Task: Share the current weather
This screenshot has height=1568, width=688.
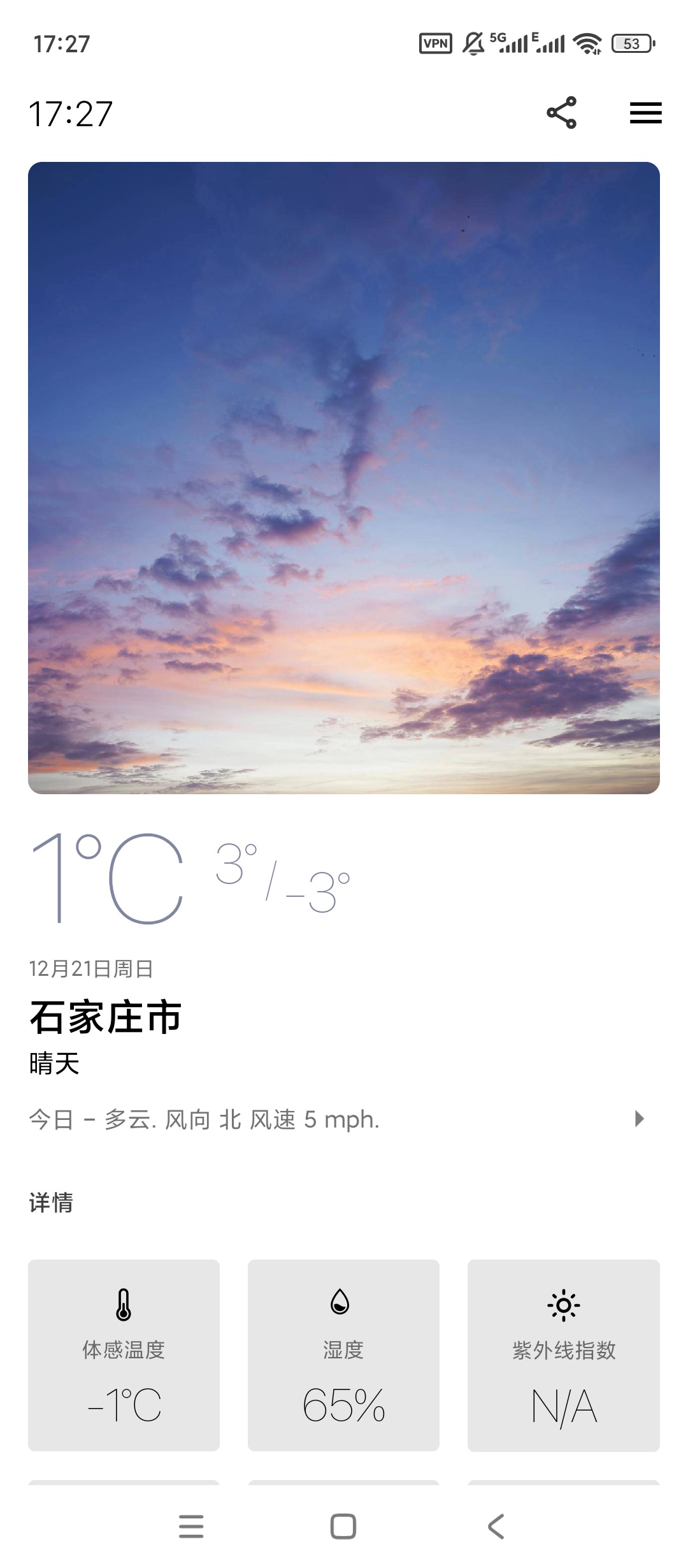Action: [561, 113]
